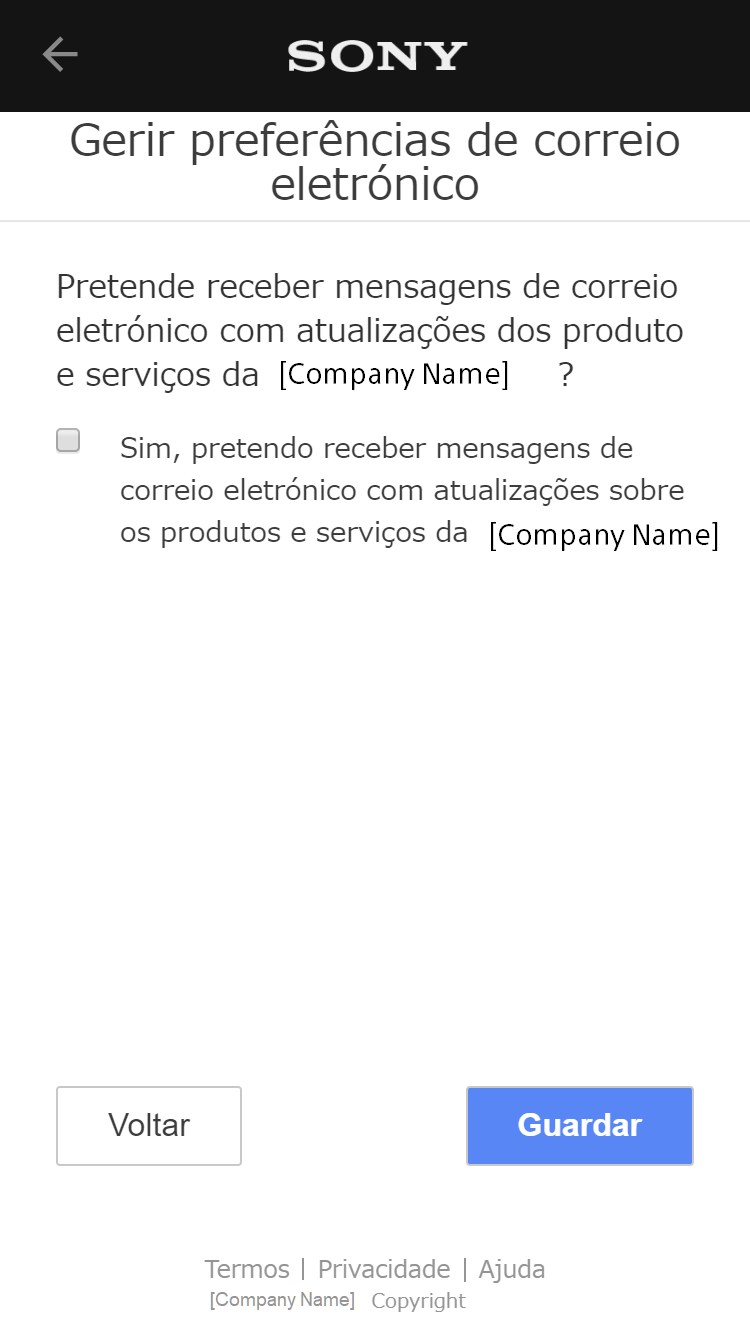Open the Ajuda link

tap(511, 1268)
